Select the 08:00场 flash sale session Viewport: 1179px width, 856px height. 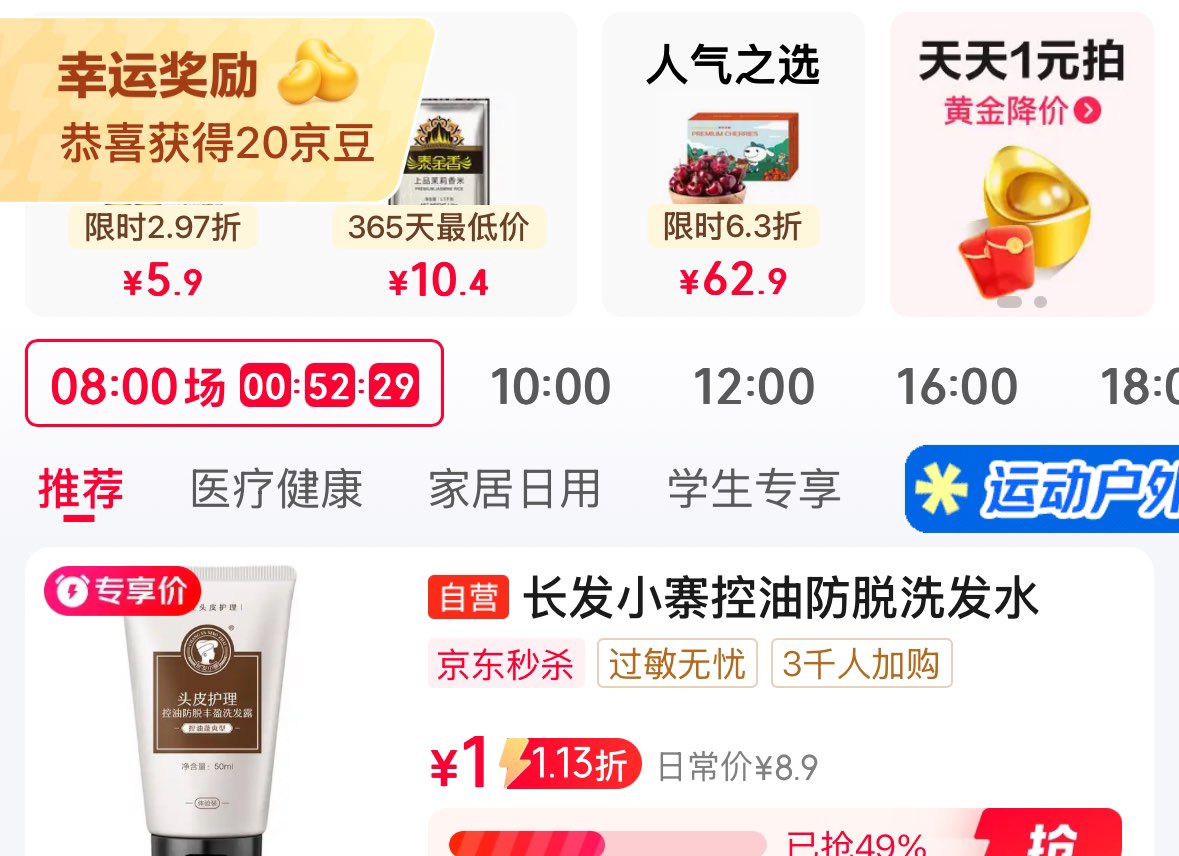234,384
